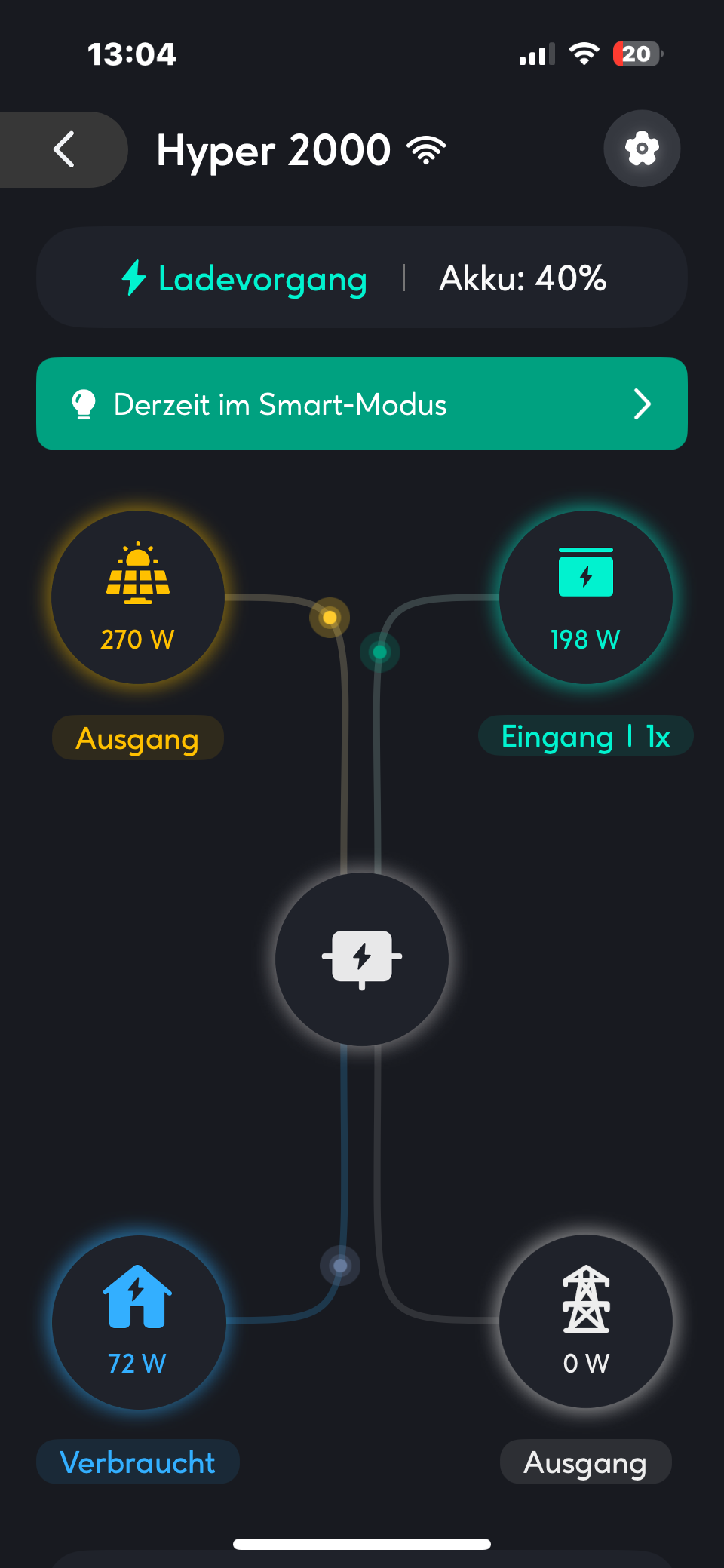Open the battery pack 198 W node

pyautogui.click(x=585, y=597)
